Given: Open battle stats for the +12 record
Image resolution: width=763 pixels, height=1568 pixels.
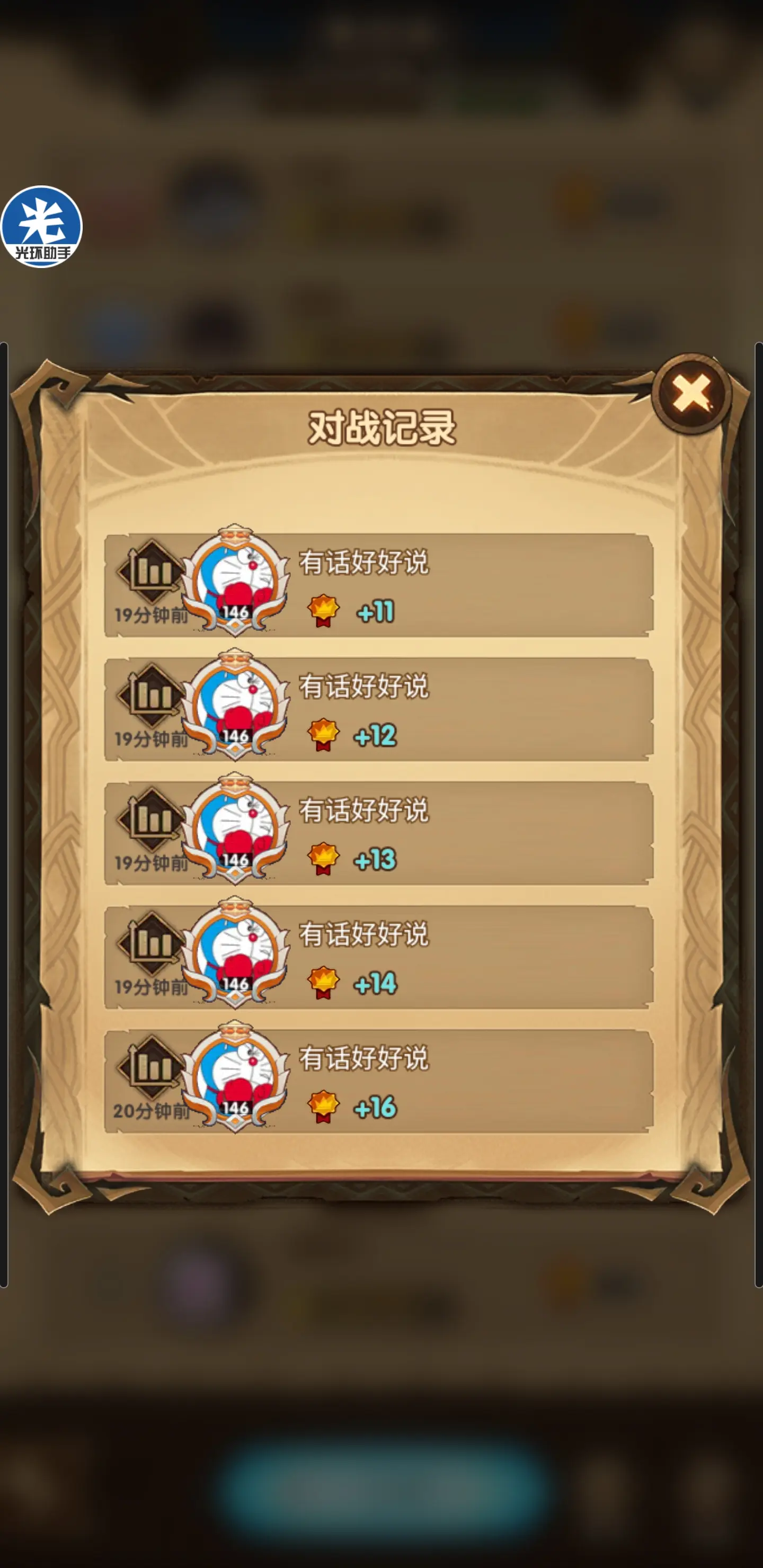Looking at the screenshot, I should (152, 694).
